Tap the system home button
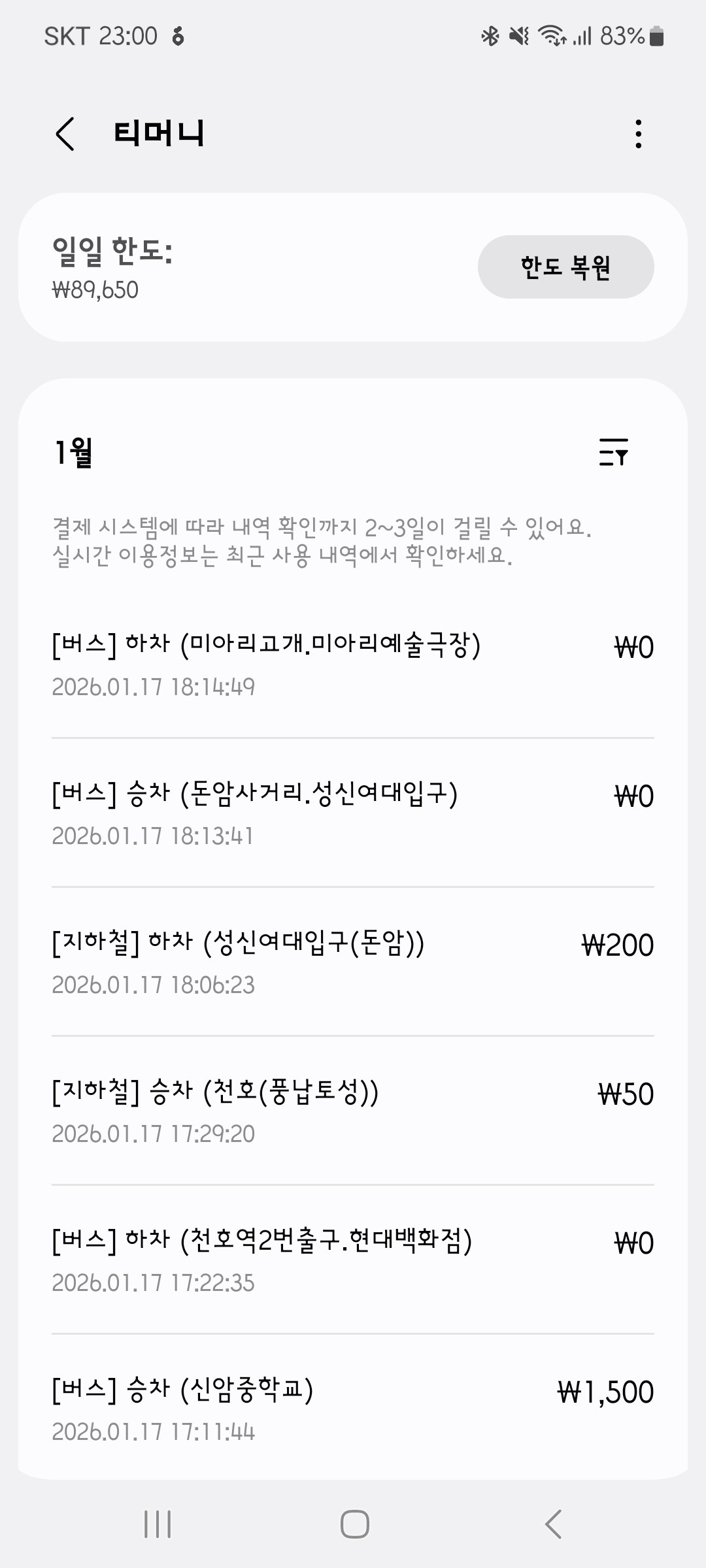This screenshot has height=1568, width=706. click(354, 1524)
